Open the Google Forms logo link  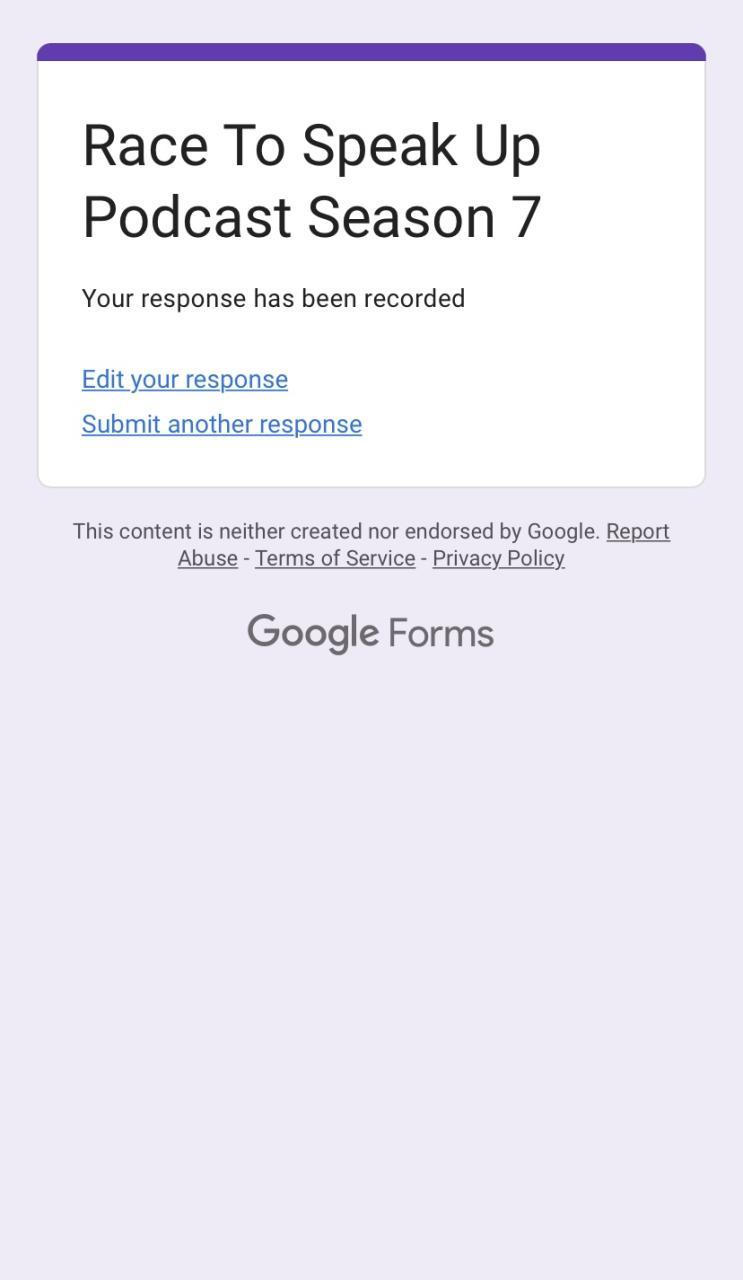(x=371, y=633)
